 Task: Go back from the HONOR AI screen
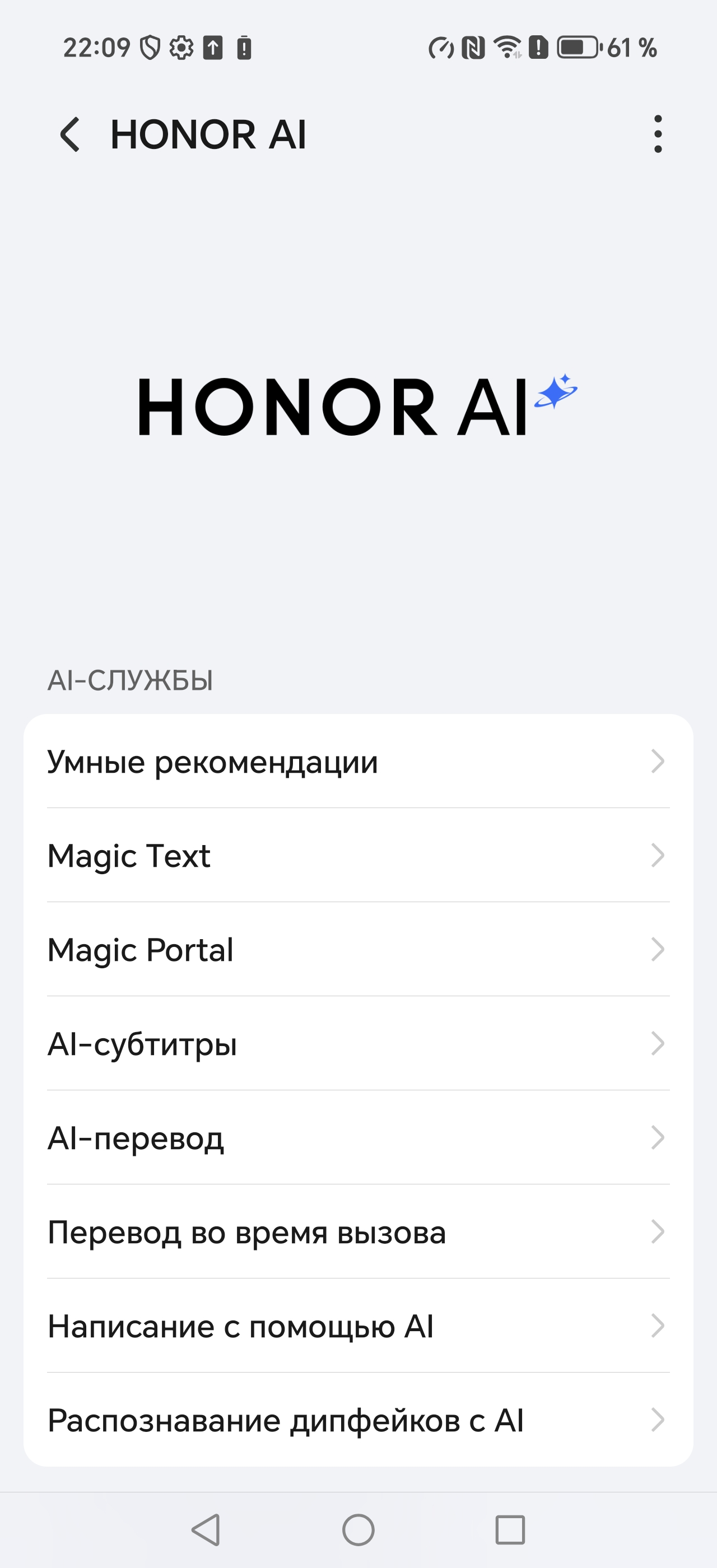tap(70, 134)
